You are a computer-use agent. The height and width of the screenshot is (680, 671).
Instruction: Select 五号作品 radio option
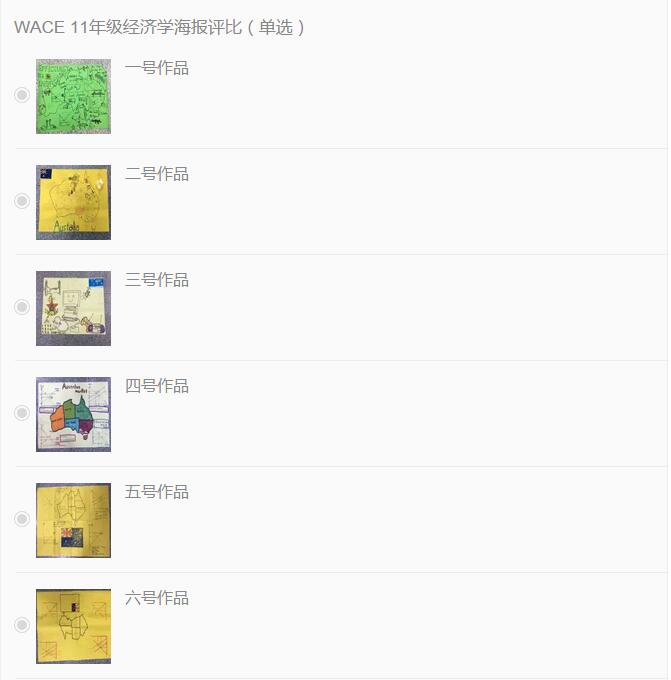22,519
